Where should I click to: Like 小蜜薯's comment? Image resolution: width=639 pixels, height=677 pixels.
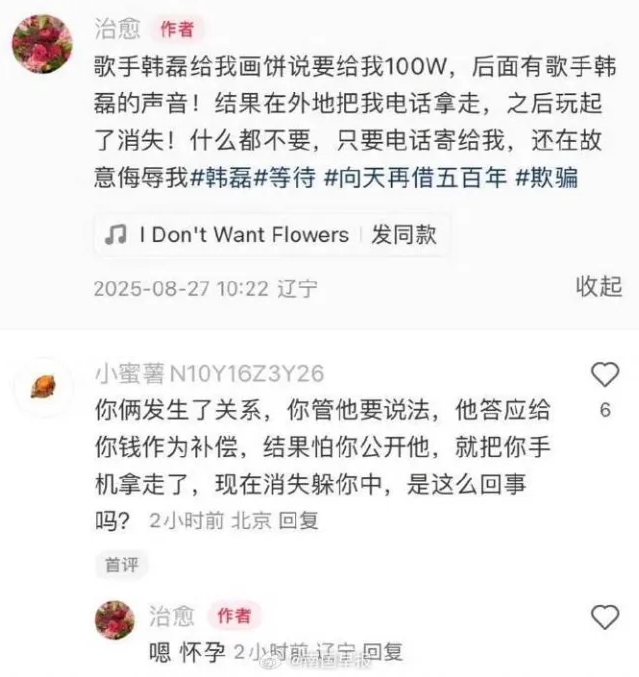(x=605, y=376)
